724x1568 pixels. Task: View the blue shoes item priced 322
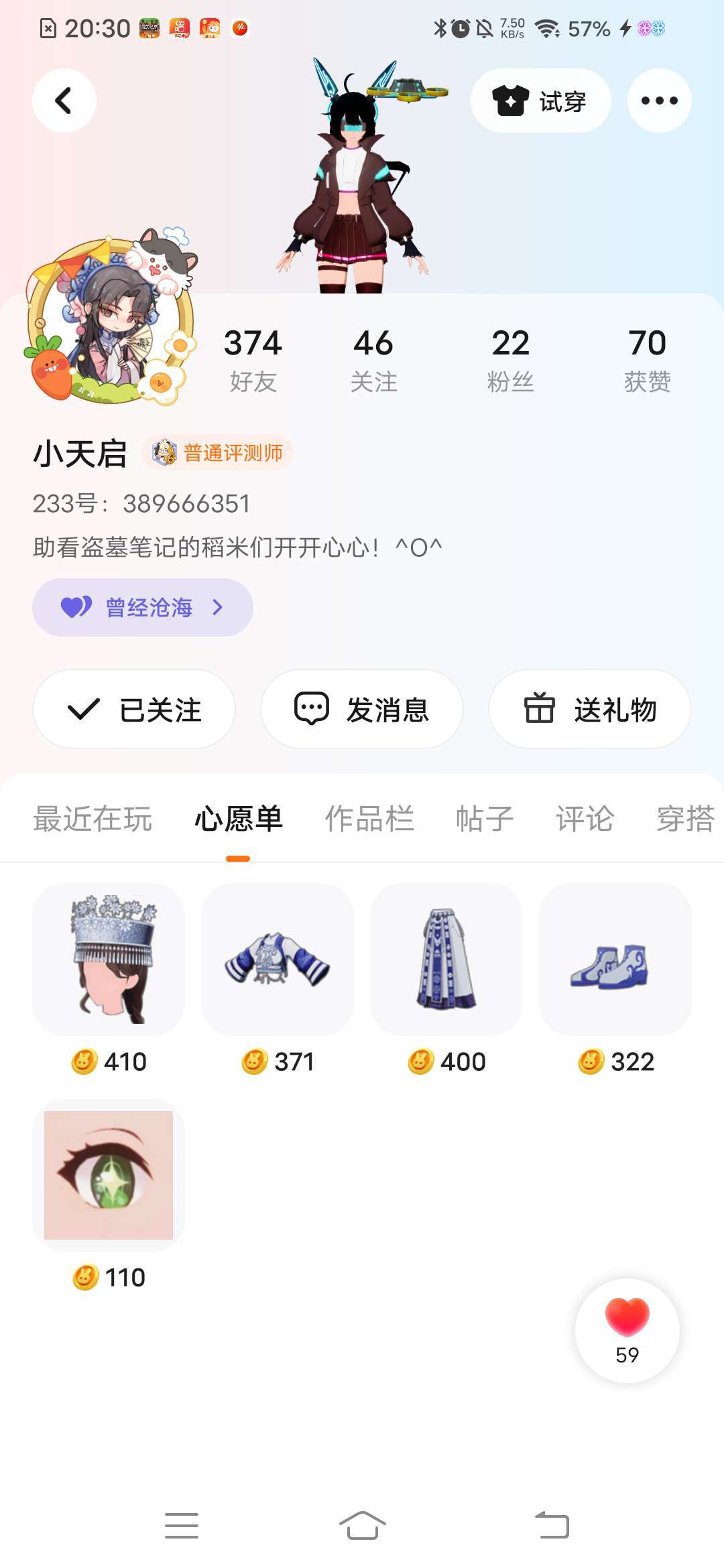point(615,960)
